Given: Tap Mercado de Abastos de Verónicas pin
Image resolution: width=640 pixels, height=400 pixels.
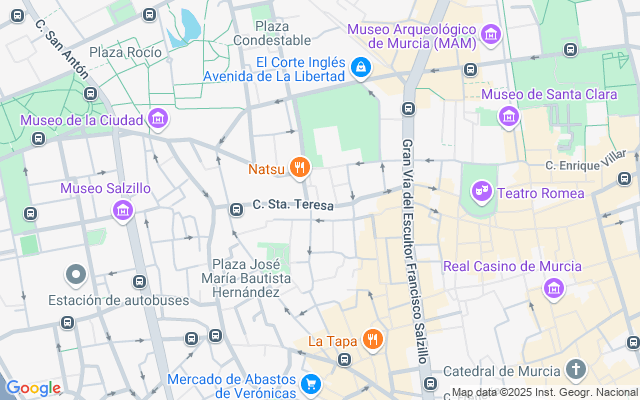Looking at the screenshot, I should point(311,384).
